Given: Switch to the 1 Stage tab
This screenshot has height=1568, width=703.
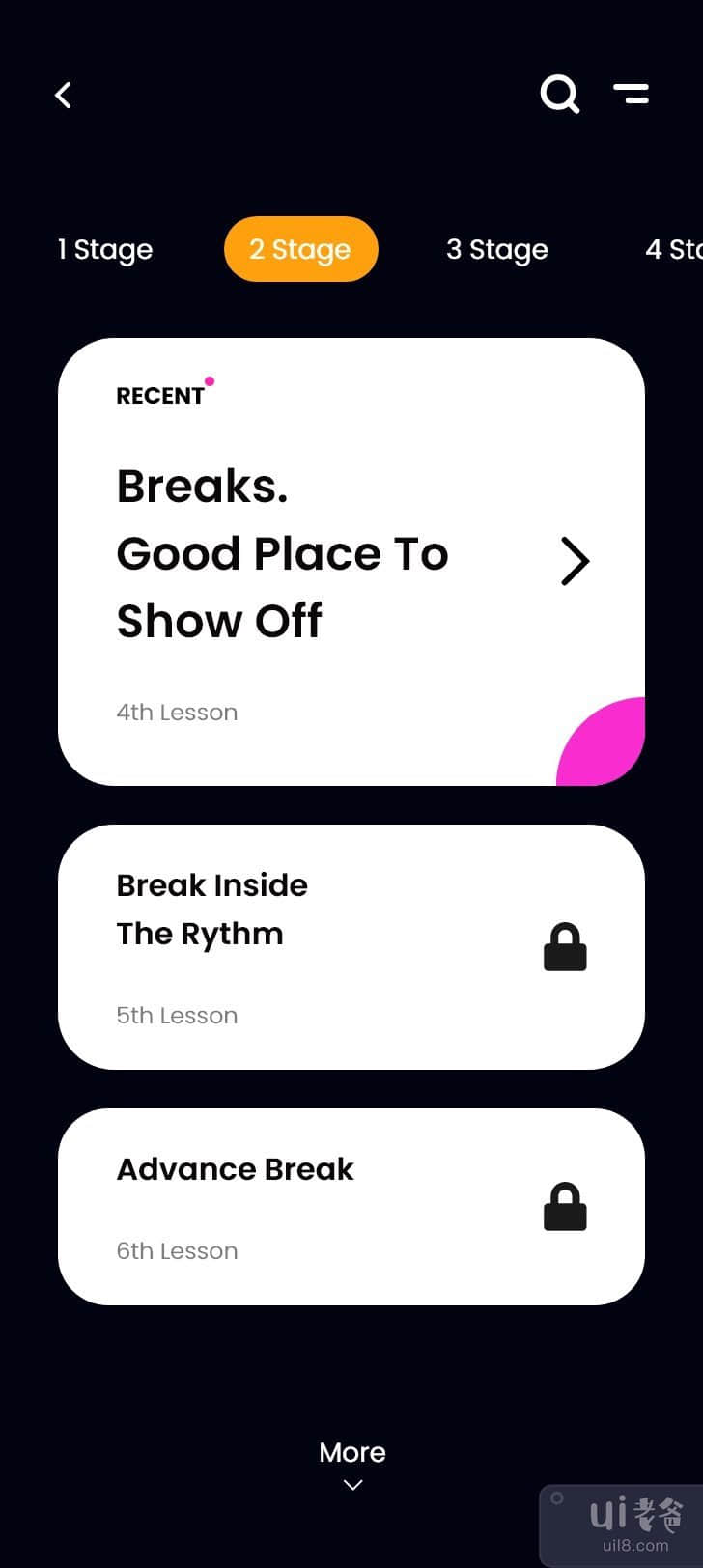Looking at the screenshot, I should [x=105, y=249].
